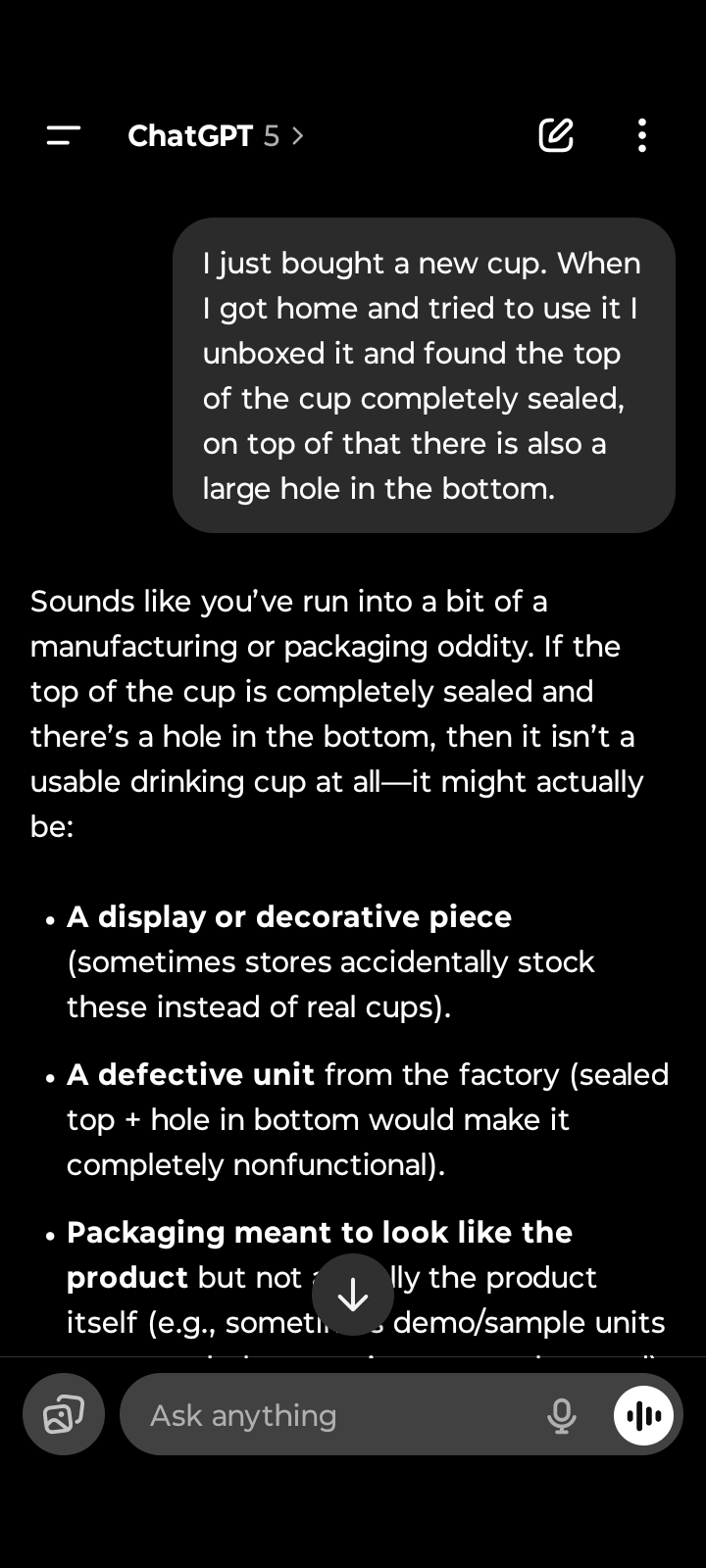Open the three-dot overflow menu
Screen dimensions: 706x1568
pos(641,135)
